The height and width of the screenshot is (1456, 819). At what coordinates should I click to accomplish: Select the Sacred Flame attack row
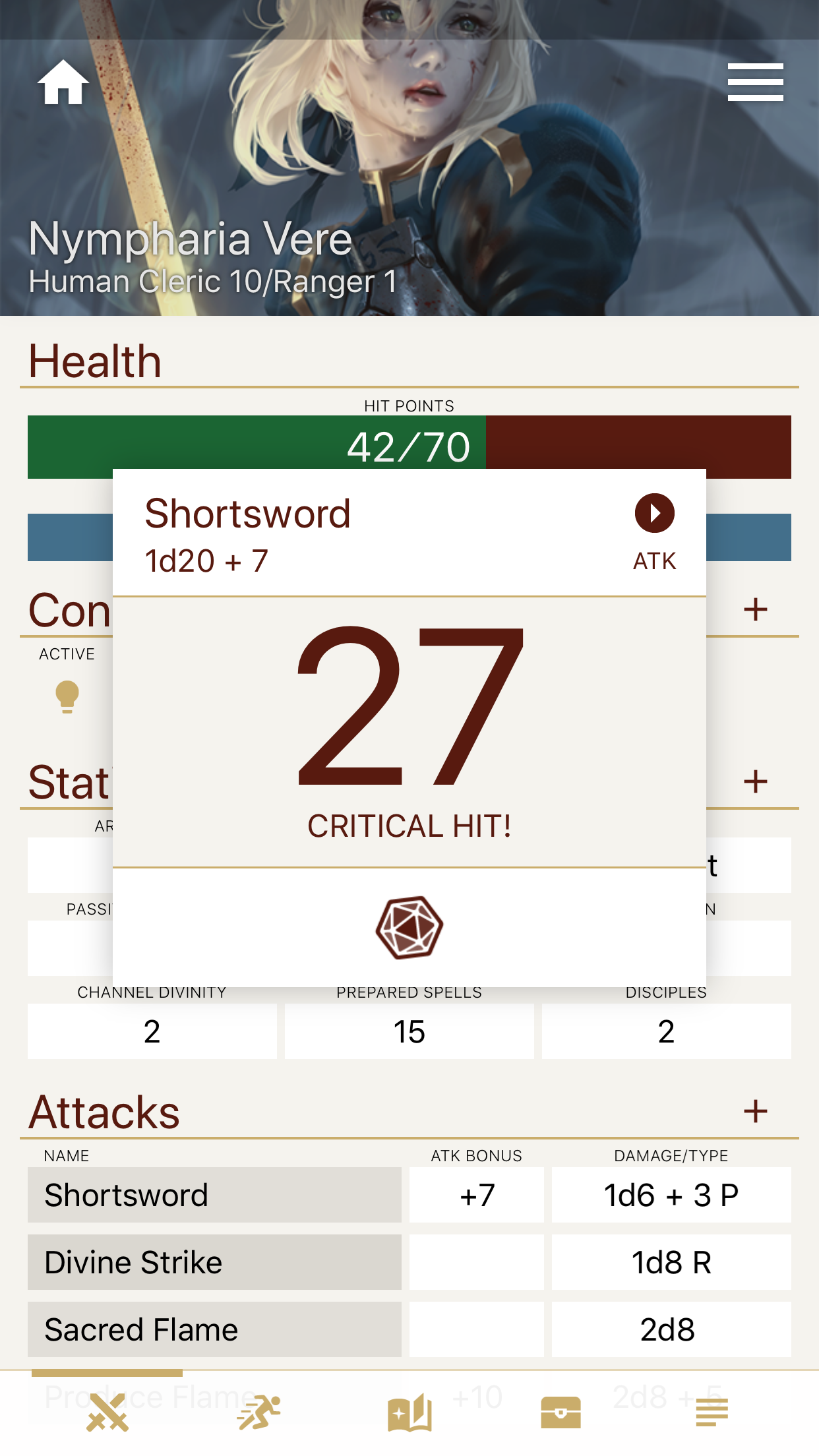[214, 1329]
